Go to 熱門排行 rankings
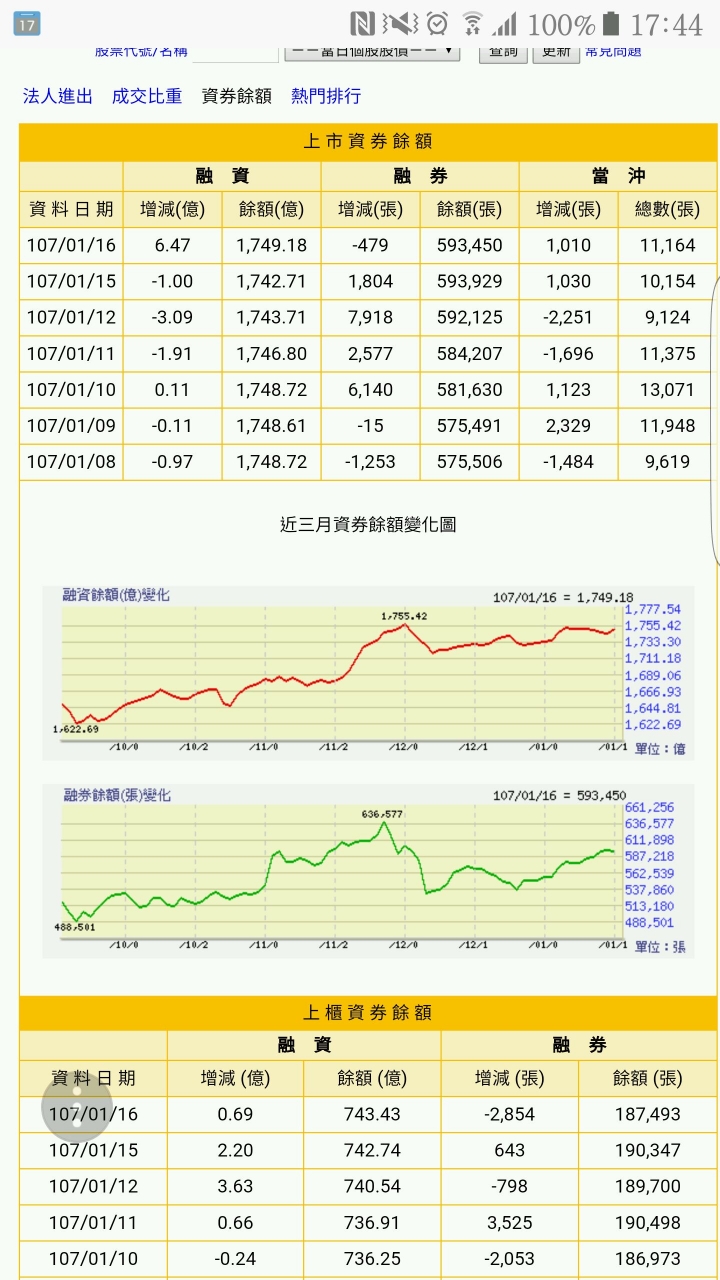 click(x=326, y=96)
